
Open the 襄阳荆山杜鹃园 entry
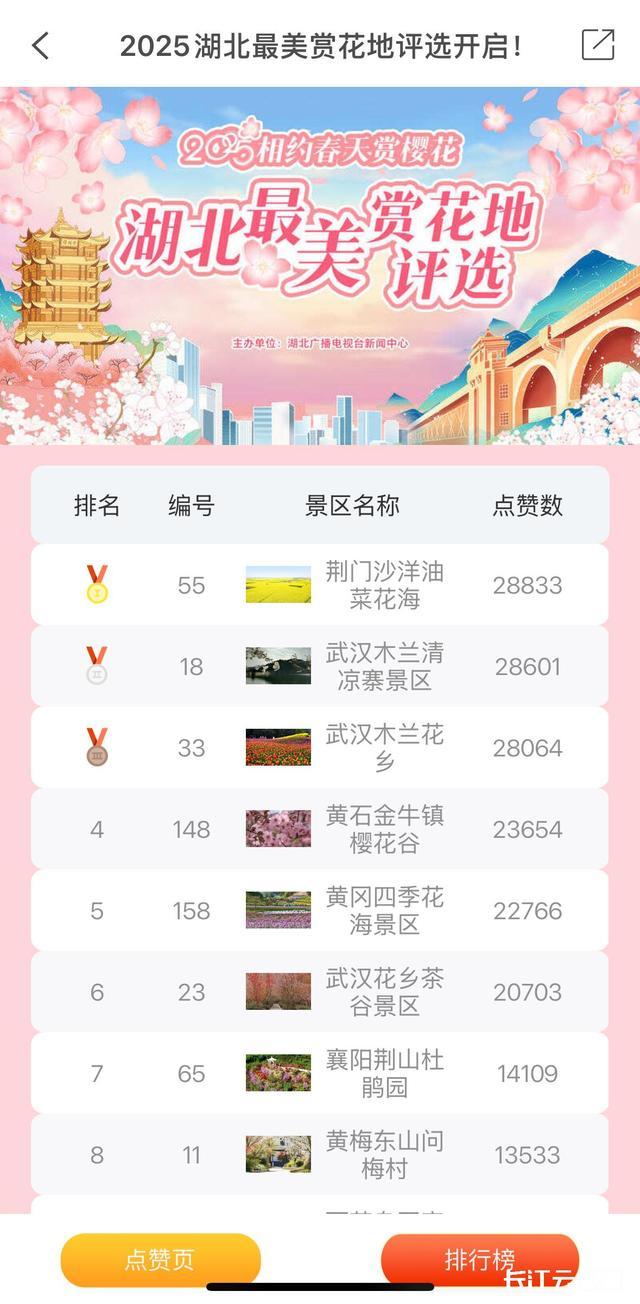pos(384,1073)
